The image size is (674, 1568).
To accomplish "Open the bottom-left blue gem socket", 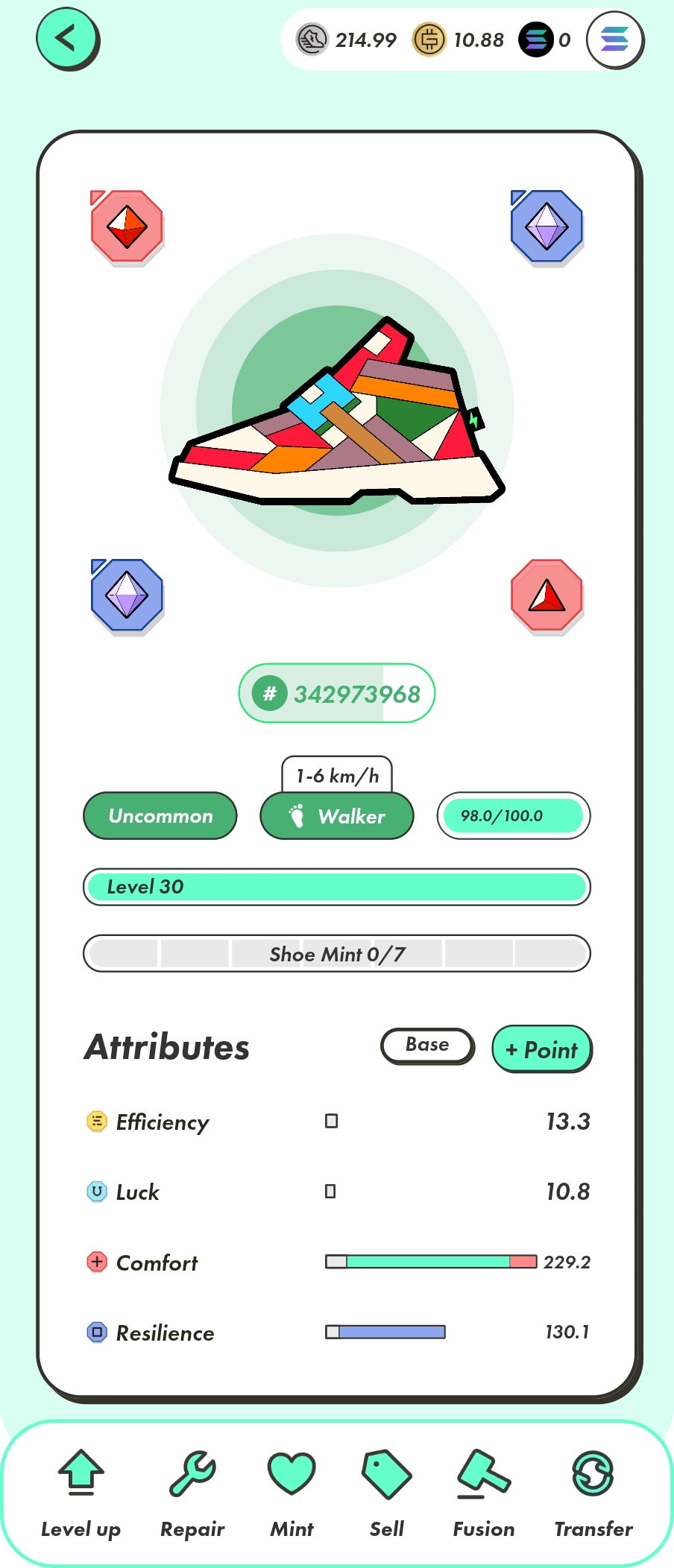I will [127, 595].
